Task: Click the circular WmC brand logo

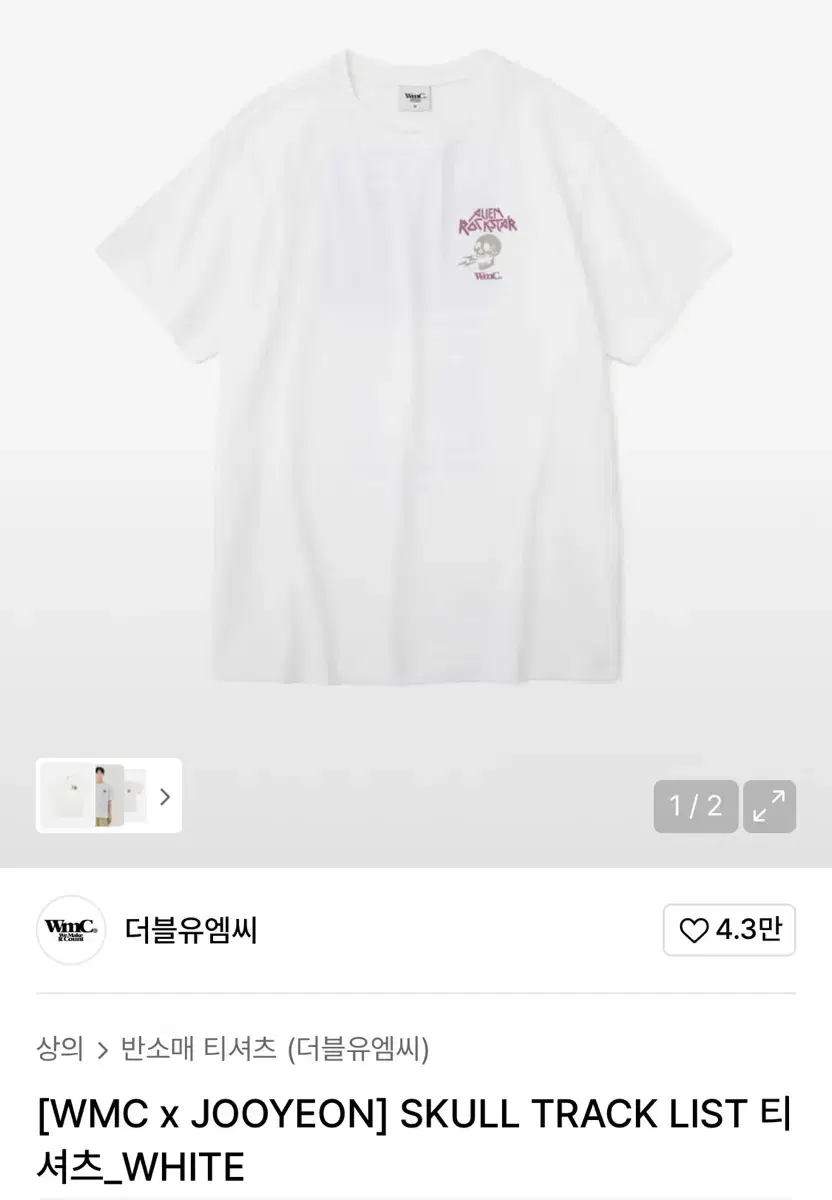Action: (x=70, y=930)
